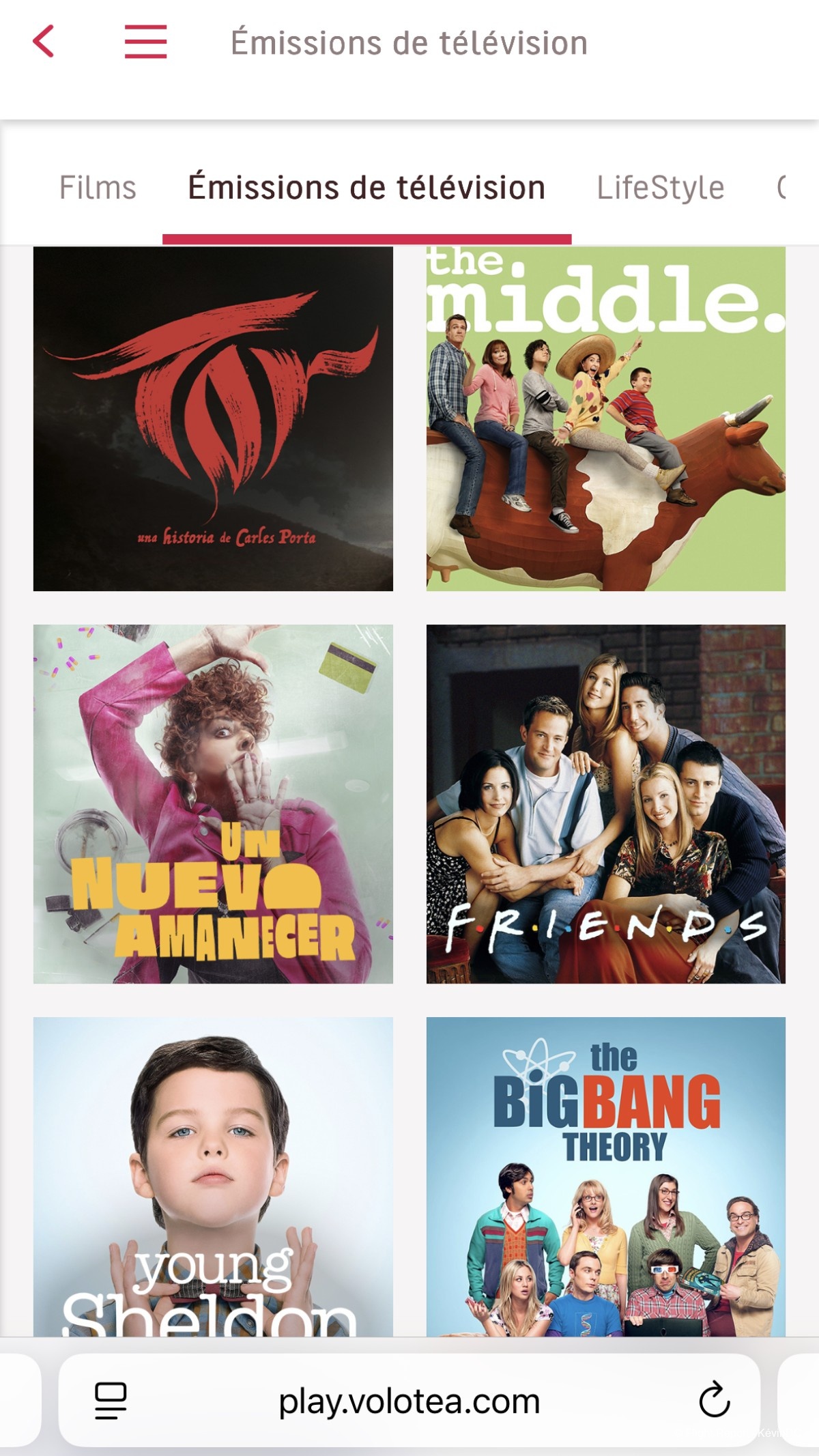The width and height of the screenshot is (819, 1456).
Task: Open The Big Bang Theory show
Action: pyautogui.click(x=605, y=1176)
